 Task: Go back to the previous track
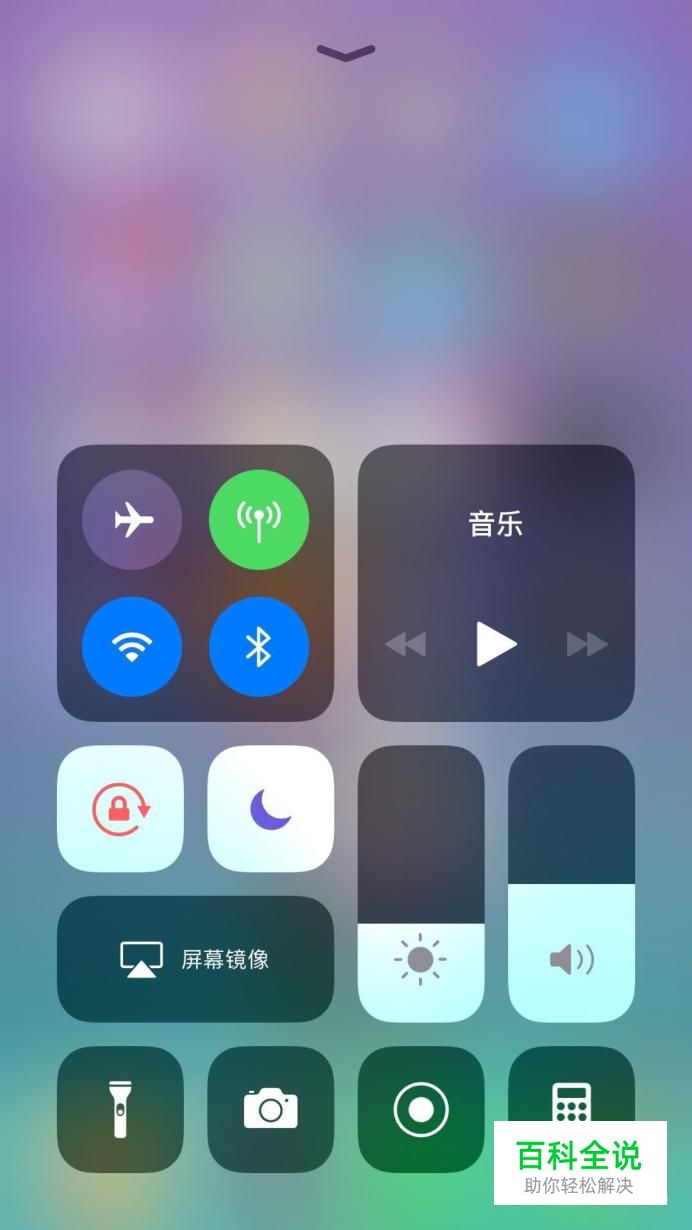coord(405,644)
